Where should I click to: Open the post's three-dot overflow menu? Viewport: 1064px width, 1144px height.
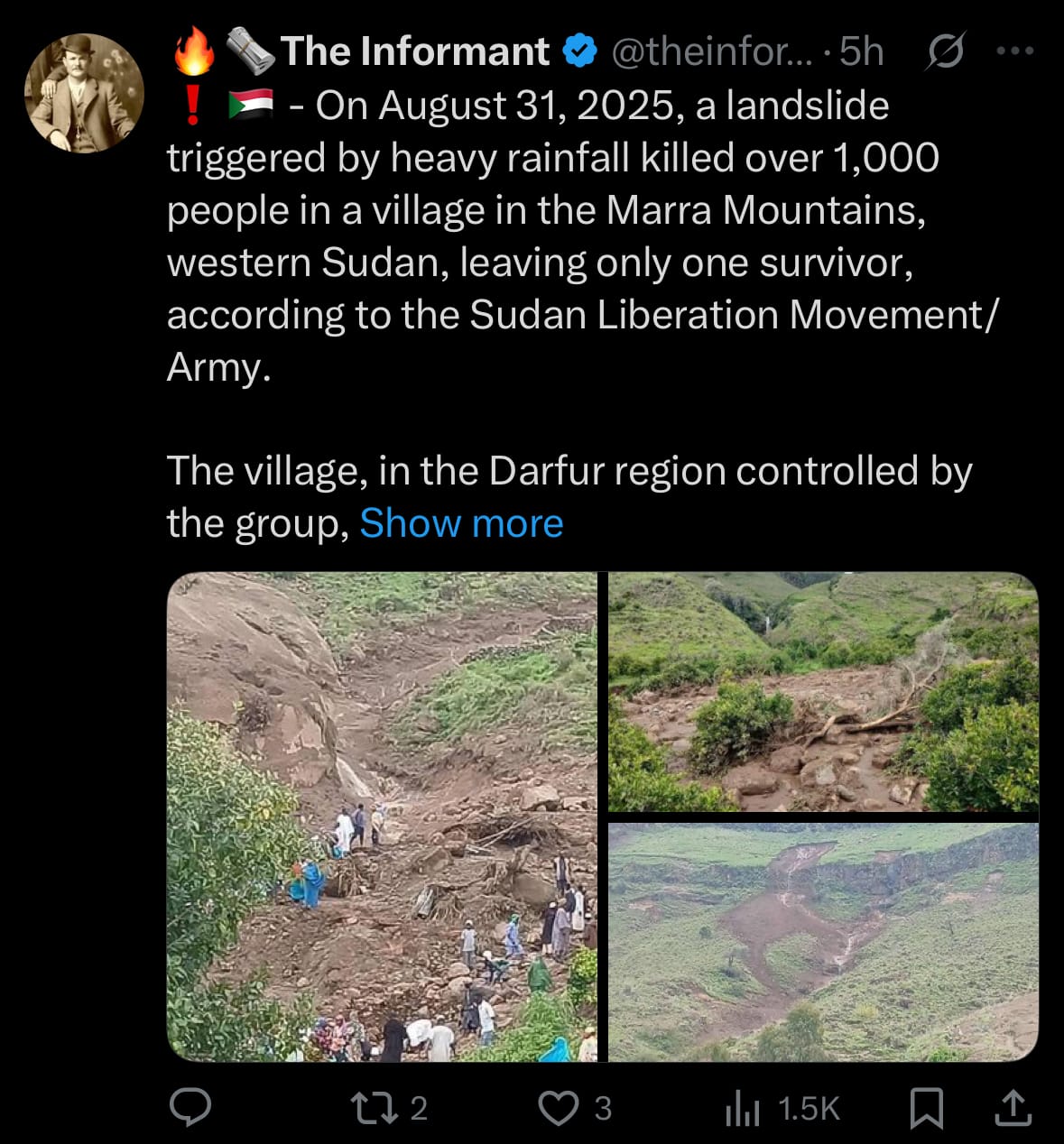point(1015,51)
